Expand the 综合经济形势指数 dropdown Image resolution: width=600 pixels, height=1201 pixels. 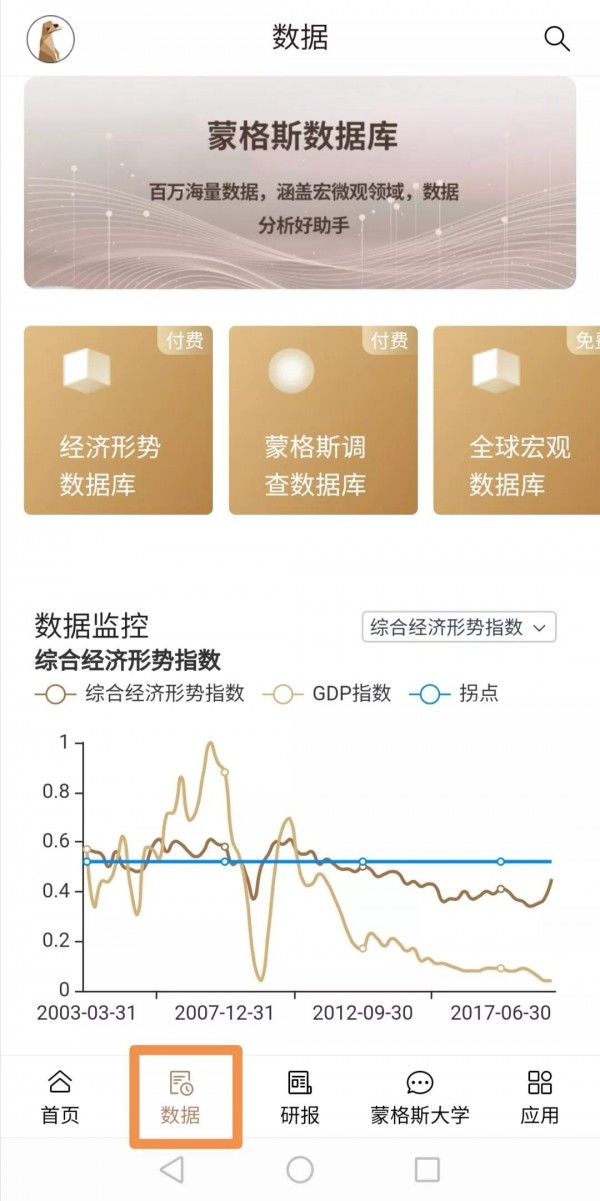point(458,628)
